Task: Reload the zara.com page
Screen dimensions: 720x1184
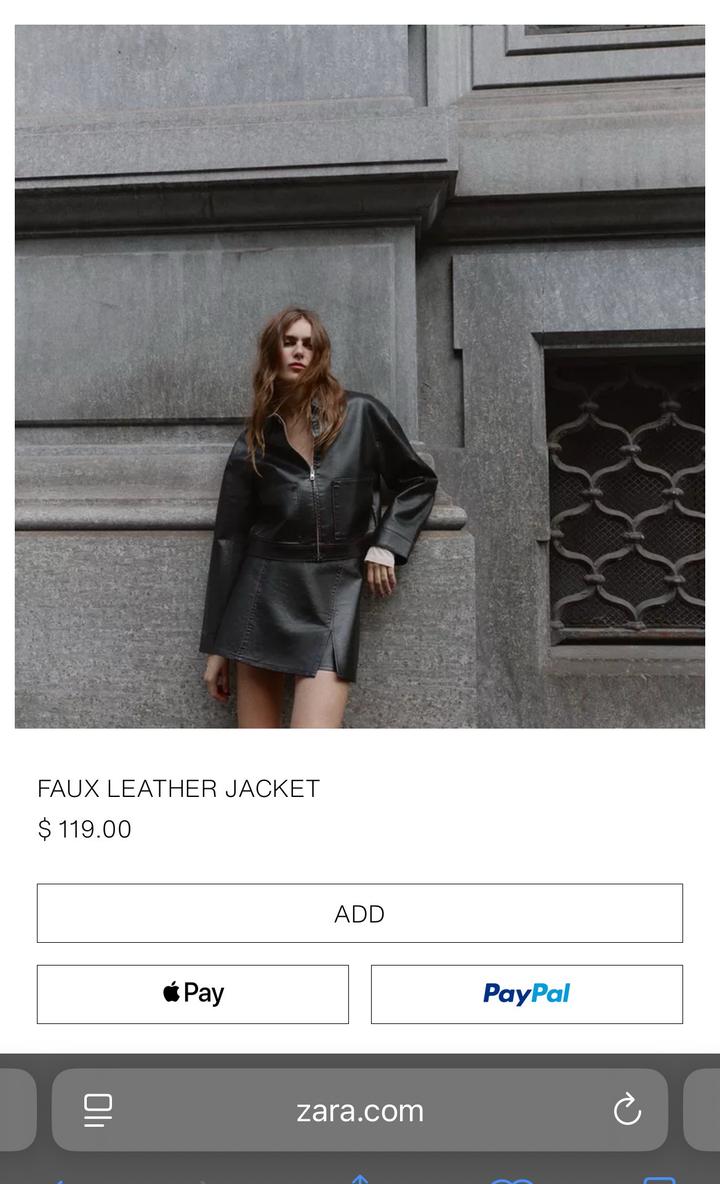Action: click(627, 1110)
